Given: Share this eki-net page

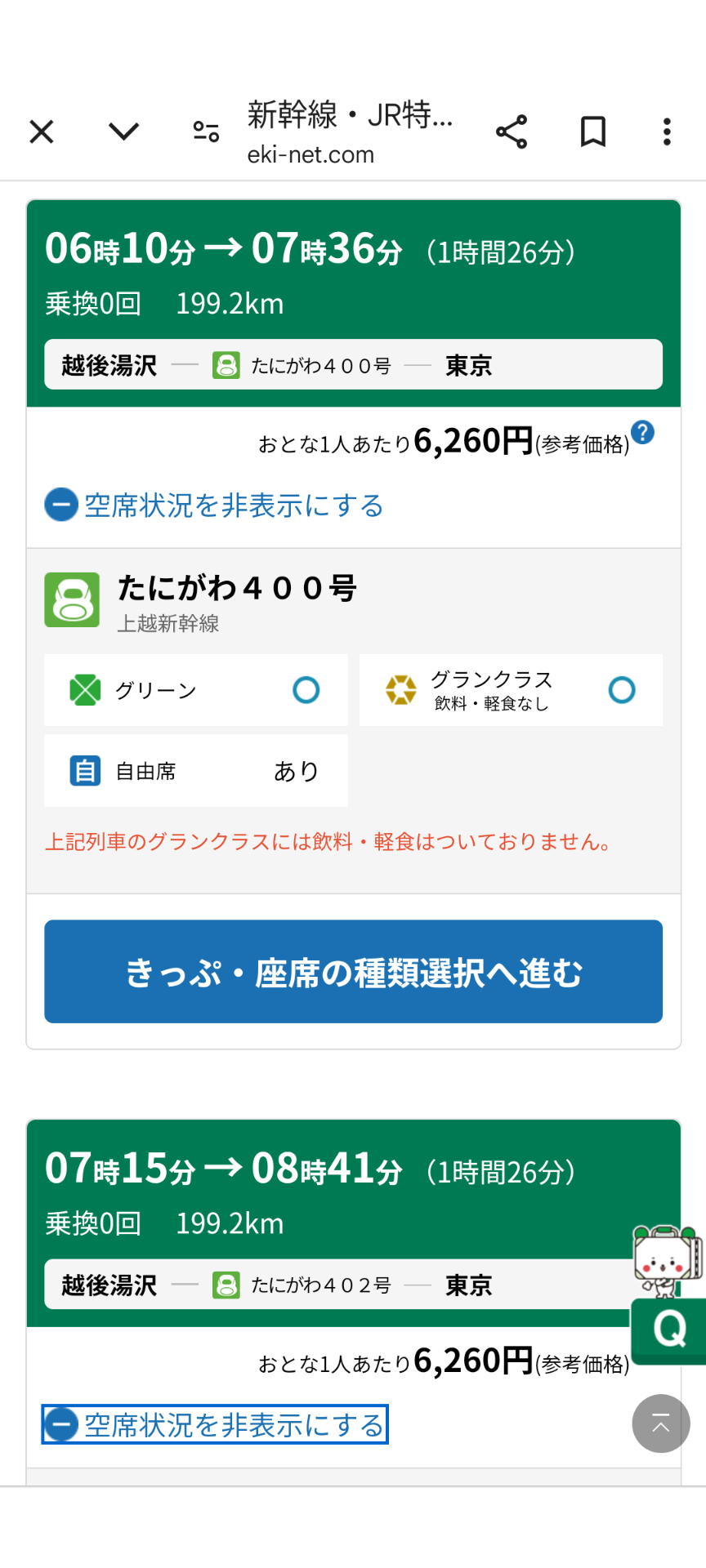Looking at the screenshot, I should click(512, 131).
